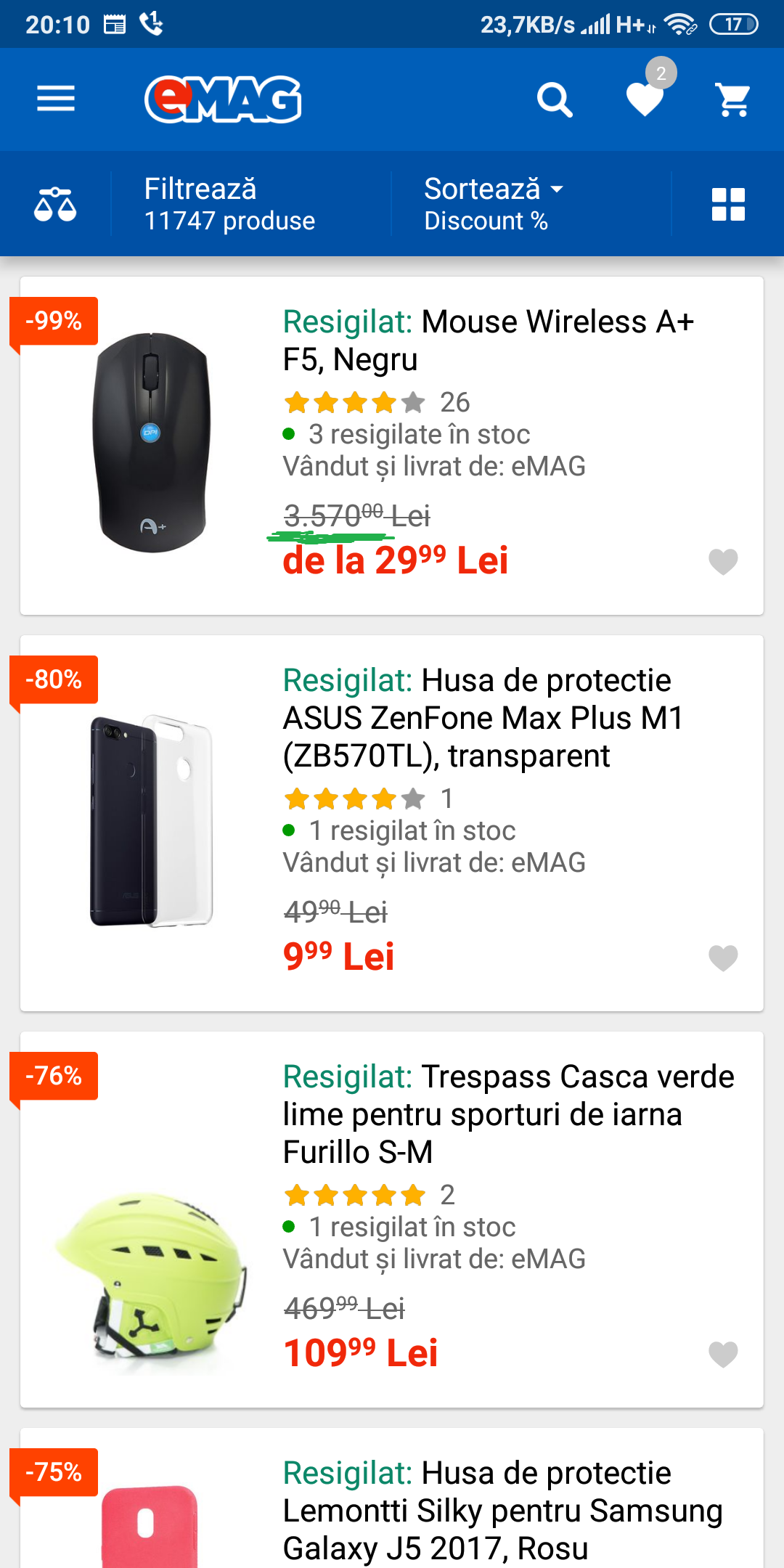784x1568 pixels.
Task: Open Lemontti Silky Samsung Galaxy J5 case
Action: click(502, 1510)
